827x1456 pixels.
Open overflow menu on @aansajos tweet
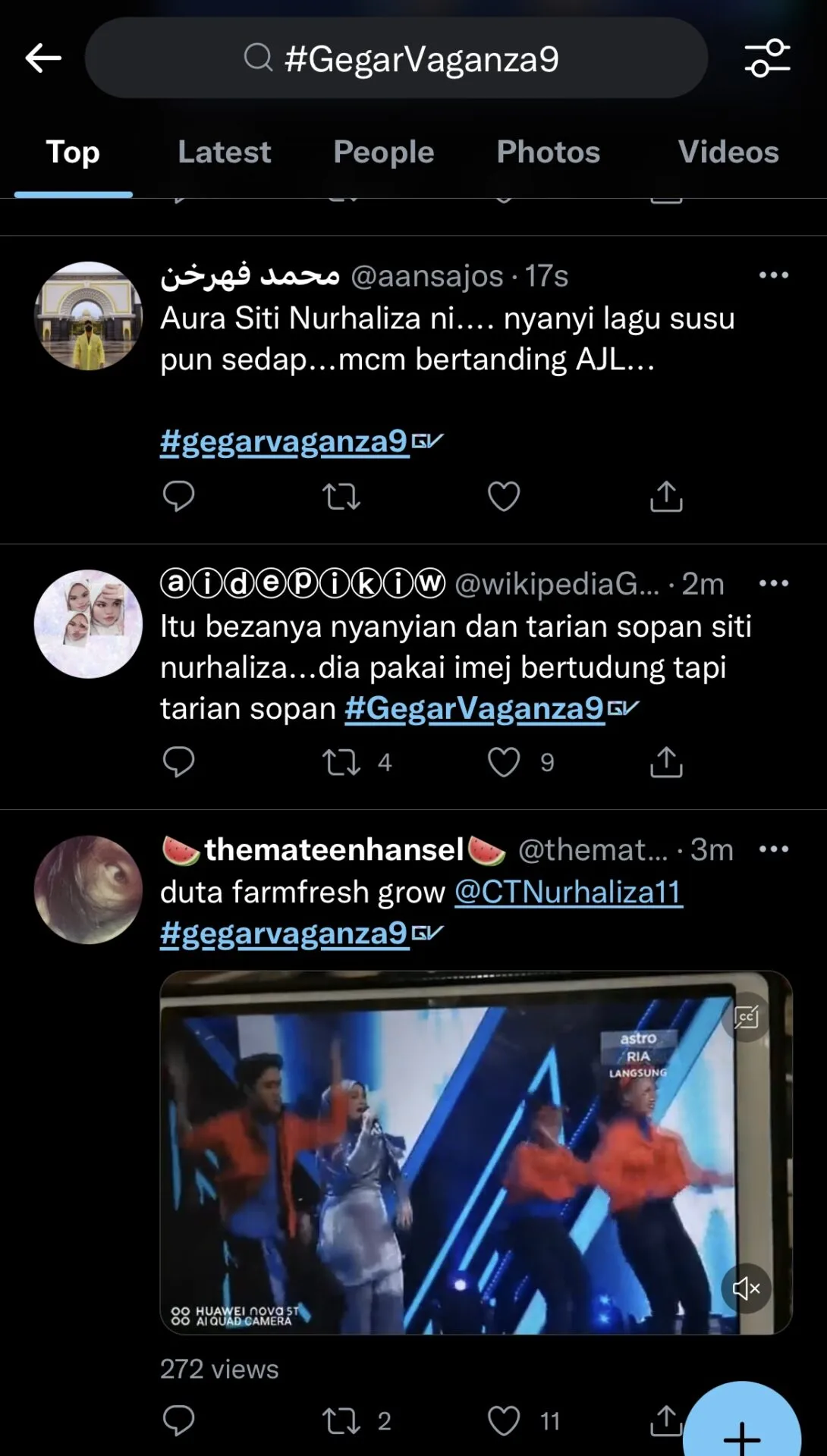tap(773, 275)
